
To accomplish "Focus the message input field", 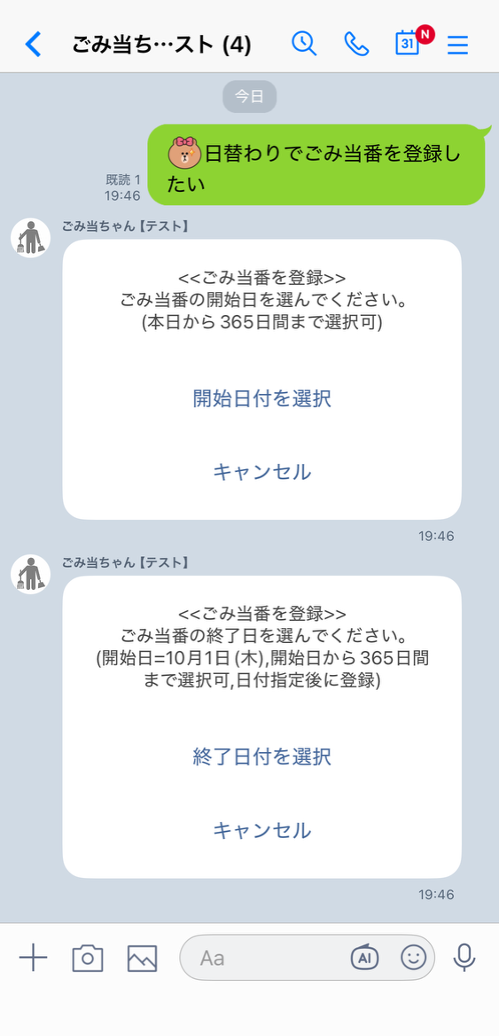I will [264, 957].
